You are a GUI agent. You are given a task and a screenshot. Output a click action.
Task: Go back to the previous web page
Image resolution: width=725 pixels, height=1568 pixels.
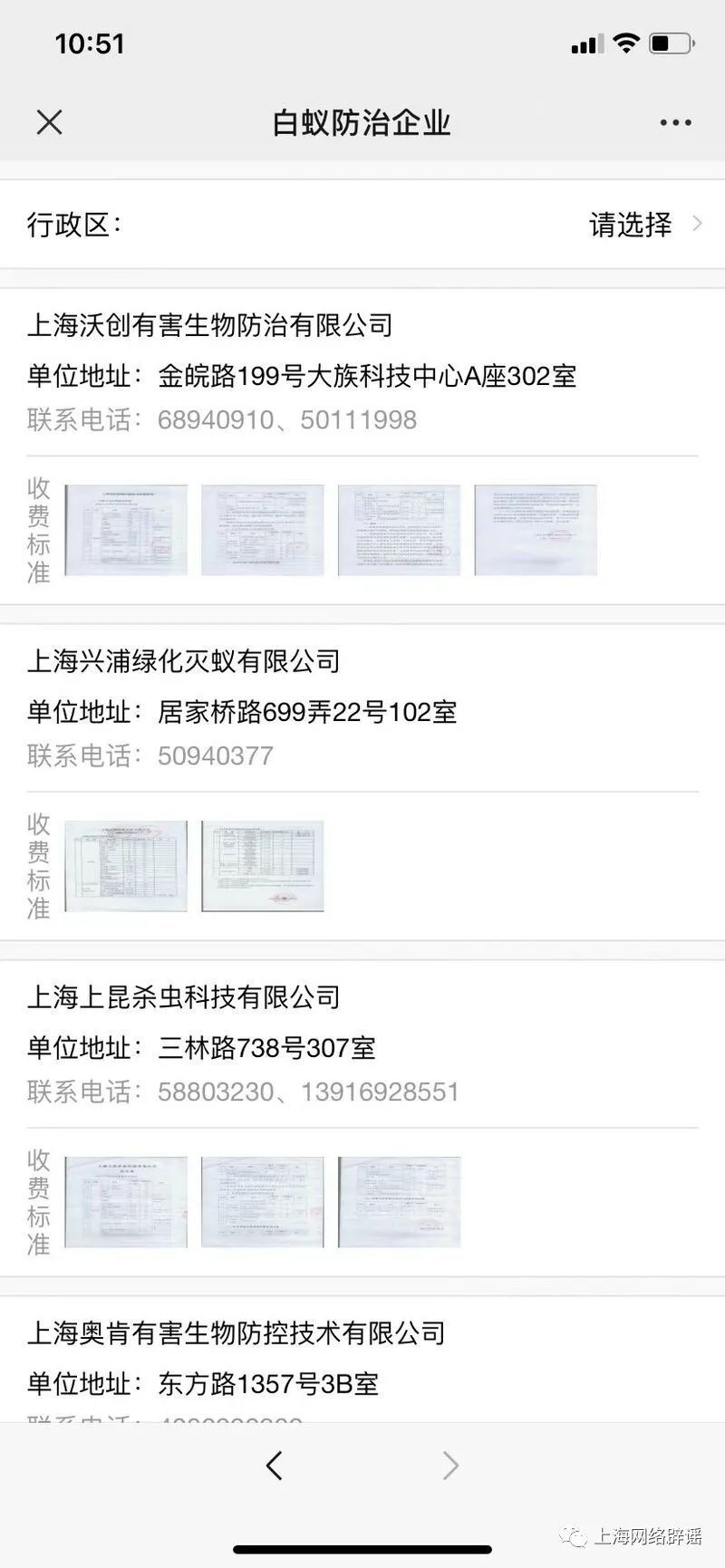(x=274, y=1465)
